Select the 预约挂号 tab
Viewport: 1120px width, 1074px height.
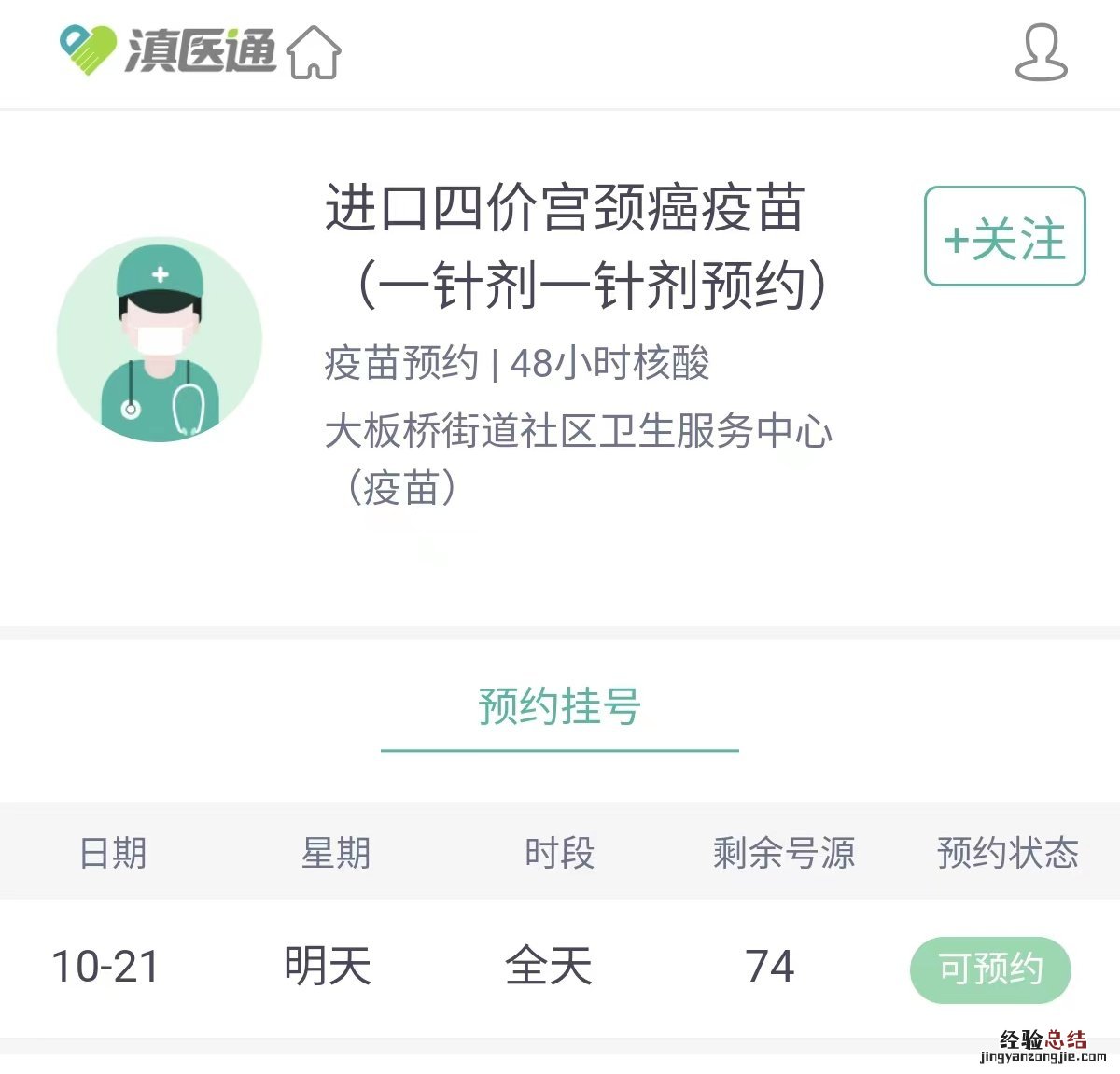[559, 707]
